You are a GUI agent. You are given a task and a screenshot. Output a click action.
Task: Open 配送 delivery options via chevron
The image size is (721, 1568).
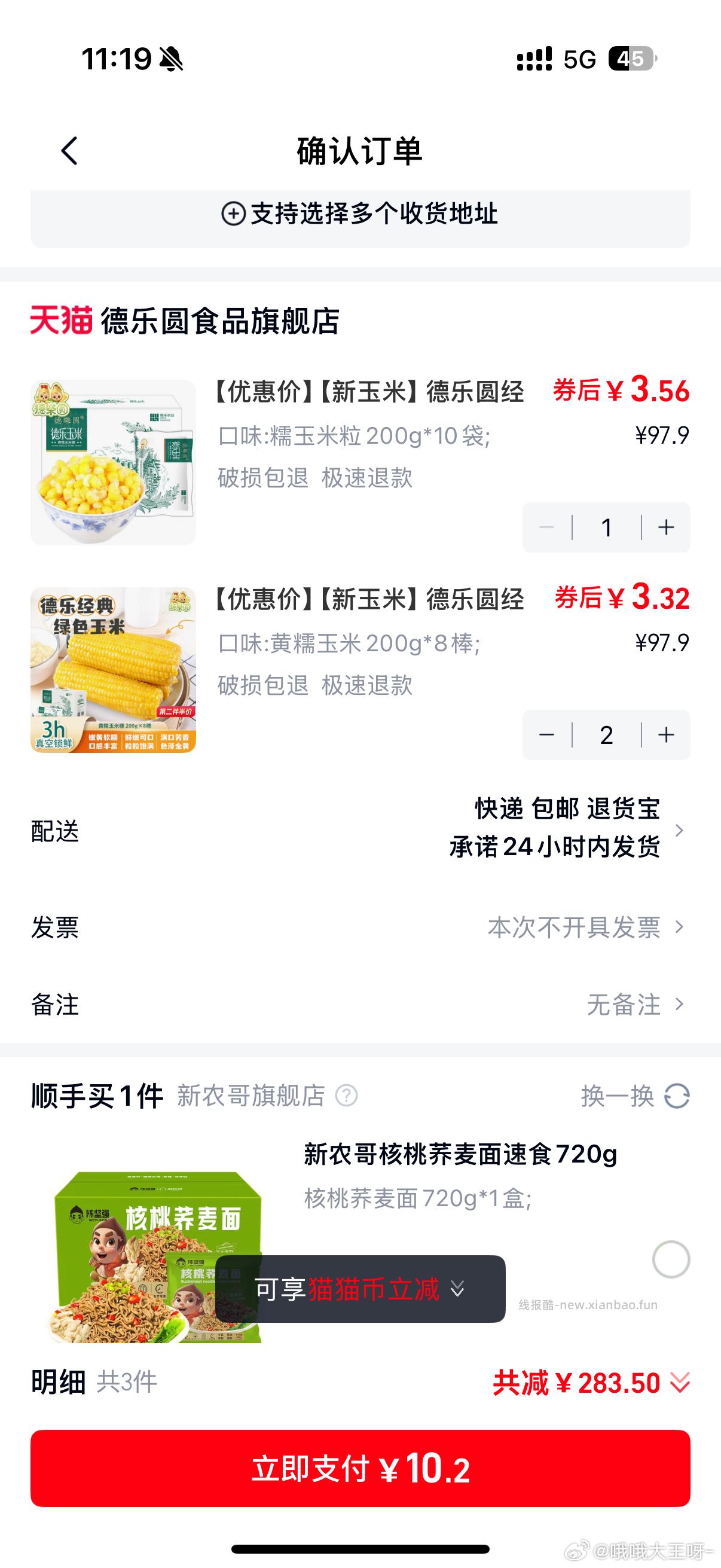tap(680, 832)
